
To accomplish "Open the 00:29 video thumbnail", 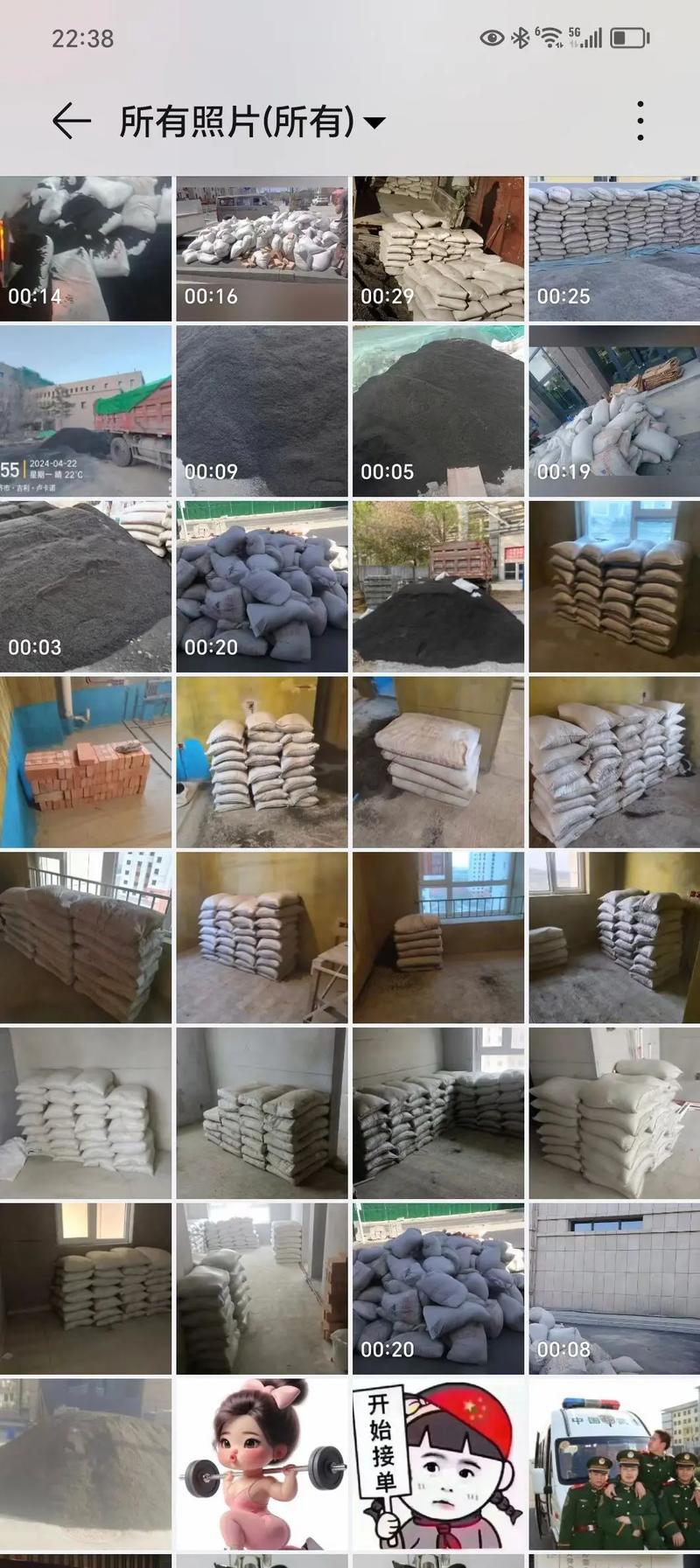I will pos(438,249).
